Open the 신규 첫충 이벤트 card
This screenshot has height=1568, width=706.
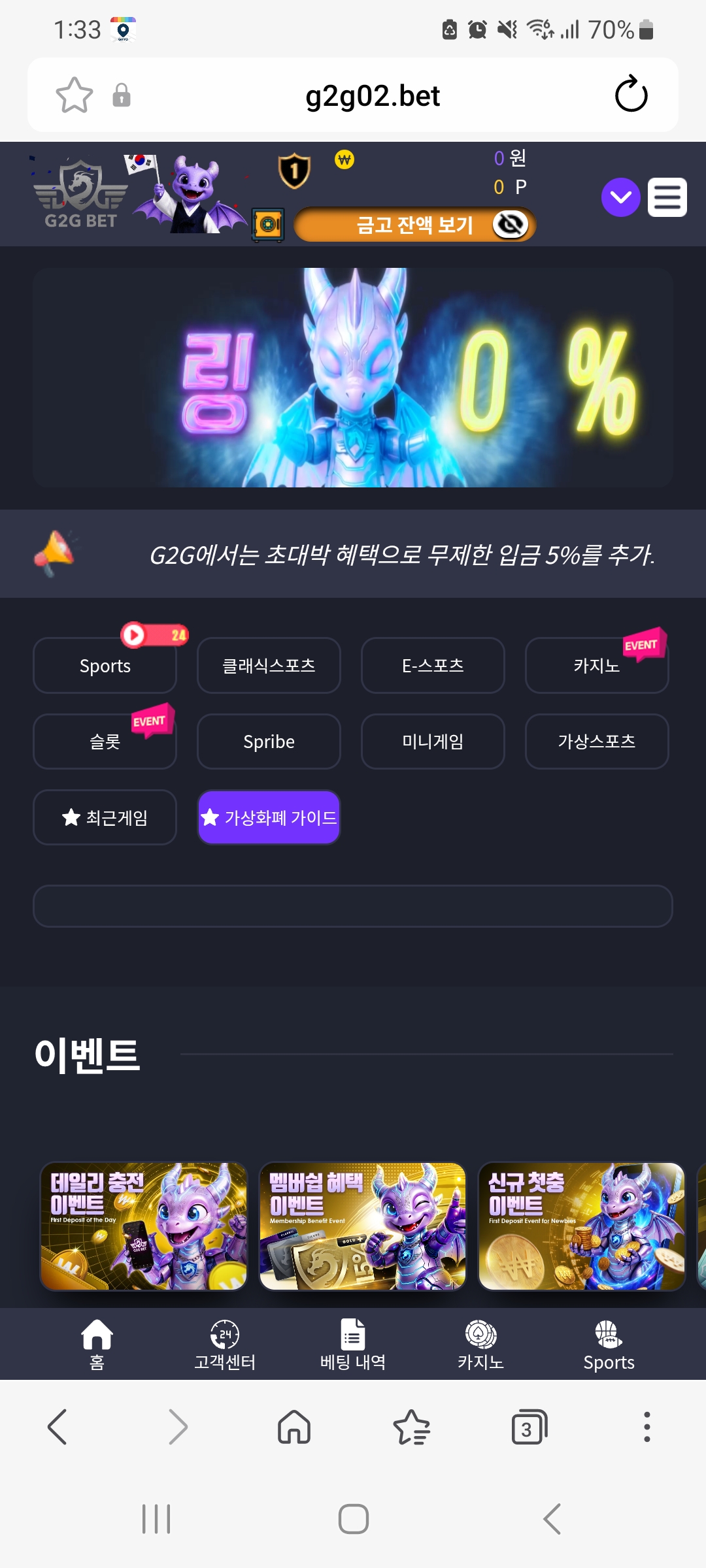point(582,1226)
